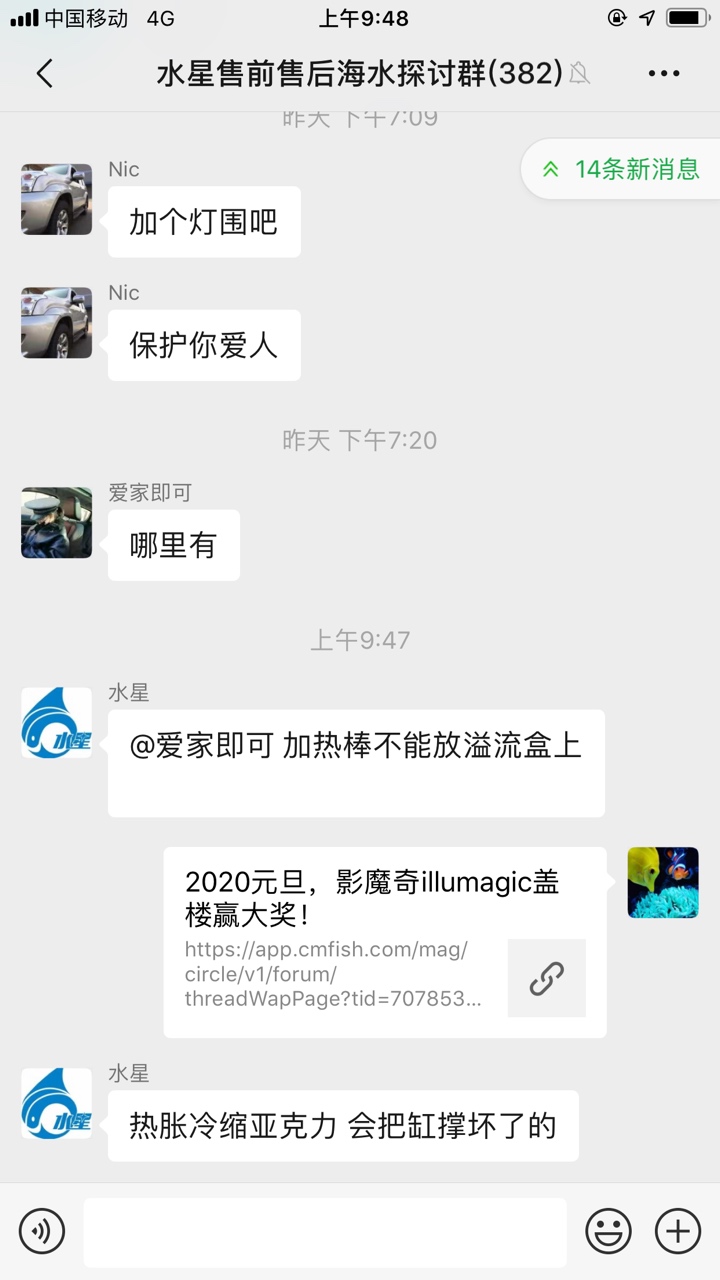
Task: Open 水星's profile beside the 热胀冷缩 message
Action: tap(57, 1103)
